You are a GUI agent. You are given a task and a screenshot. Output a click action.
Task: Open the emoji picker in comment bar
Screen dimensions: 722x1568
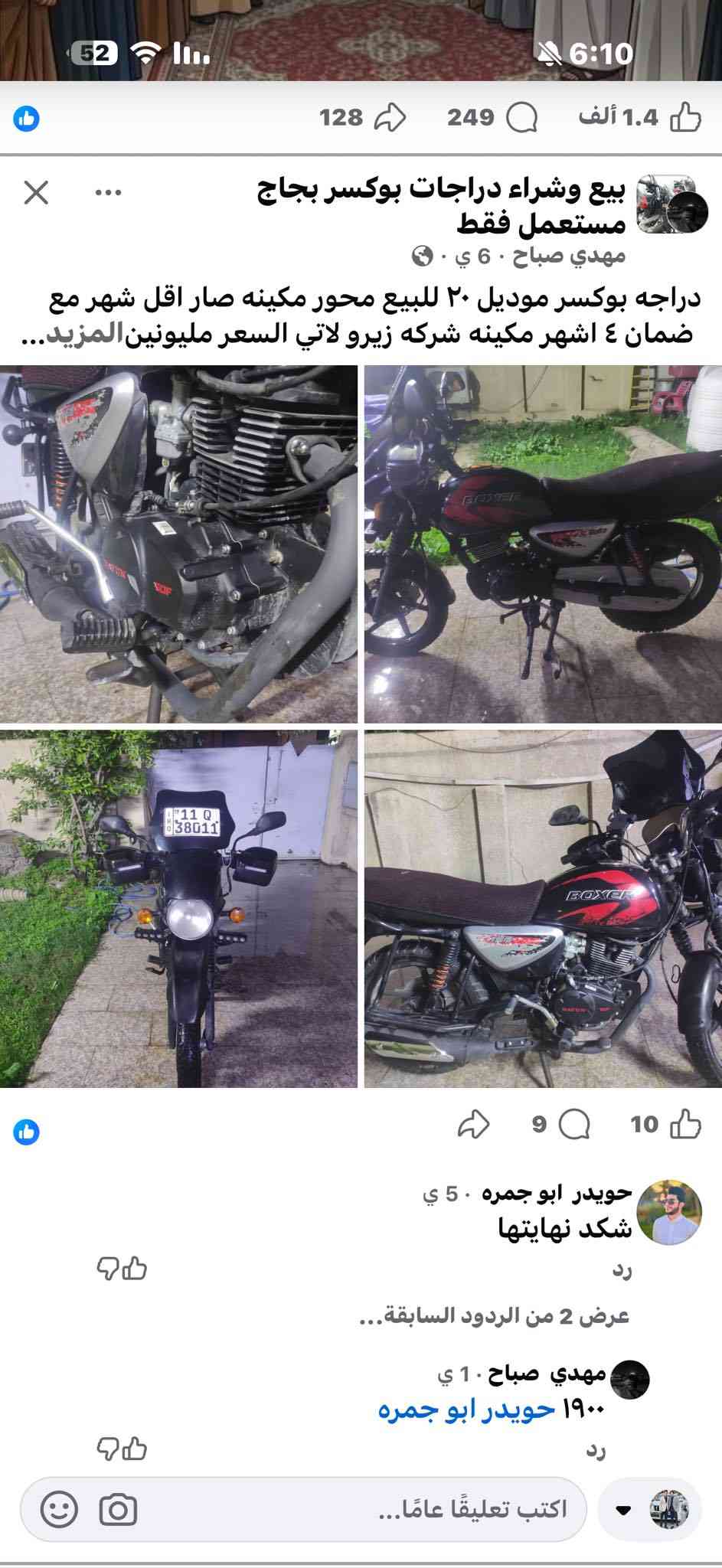coord(59,1510)
